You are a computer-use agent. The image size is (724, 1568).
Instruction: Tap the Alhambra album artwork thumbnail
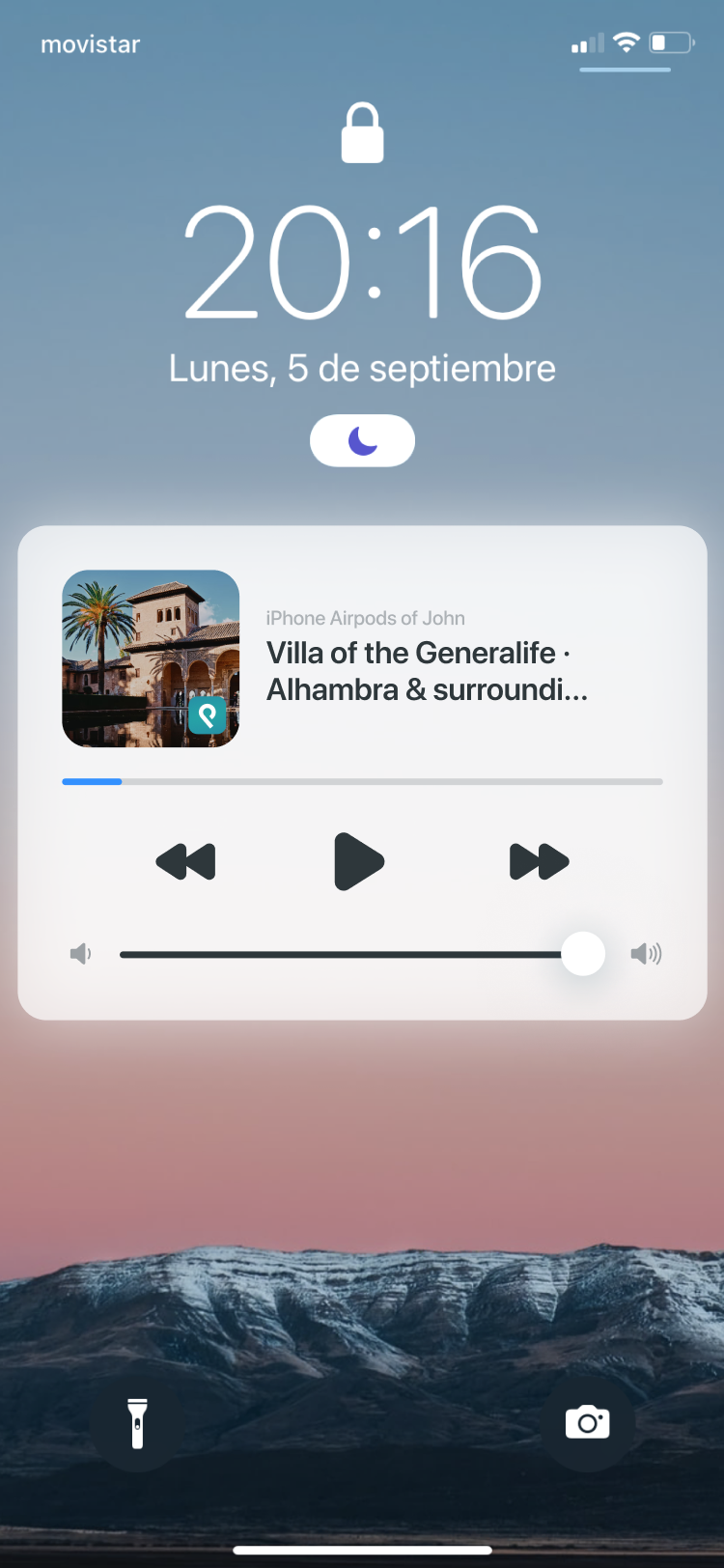(150, 658)
